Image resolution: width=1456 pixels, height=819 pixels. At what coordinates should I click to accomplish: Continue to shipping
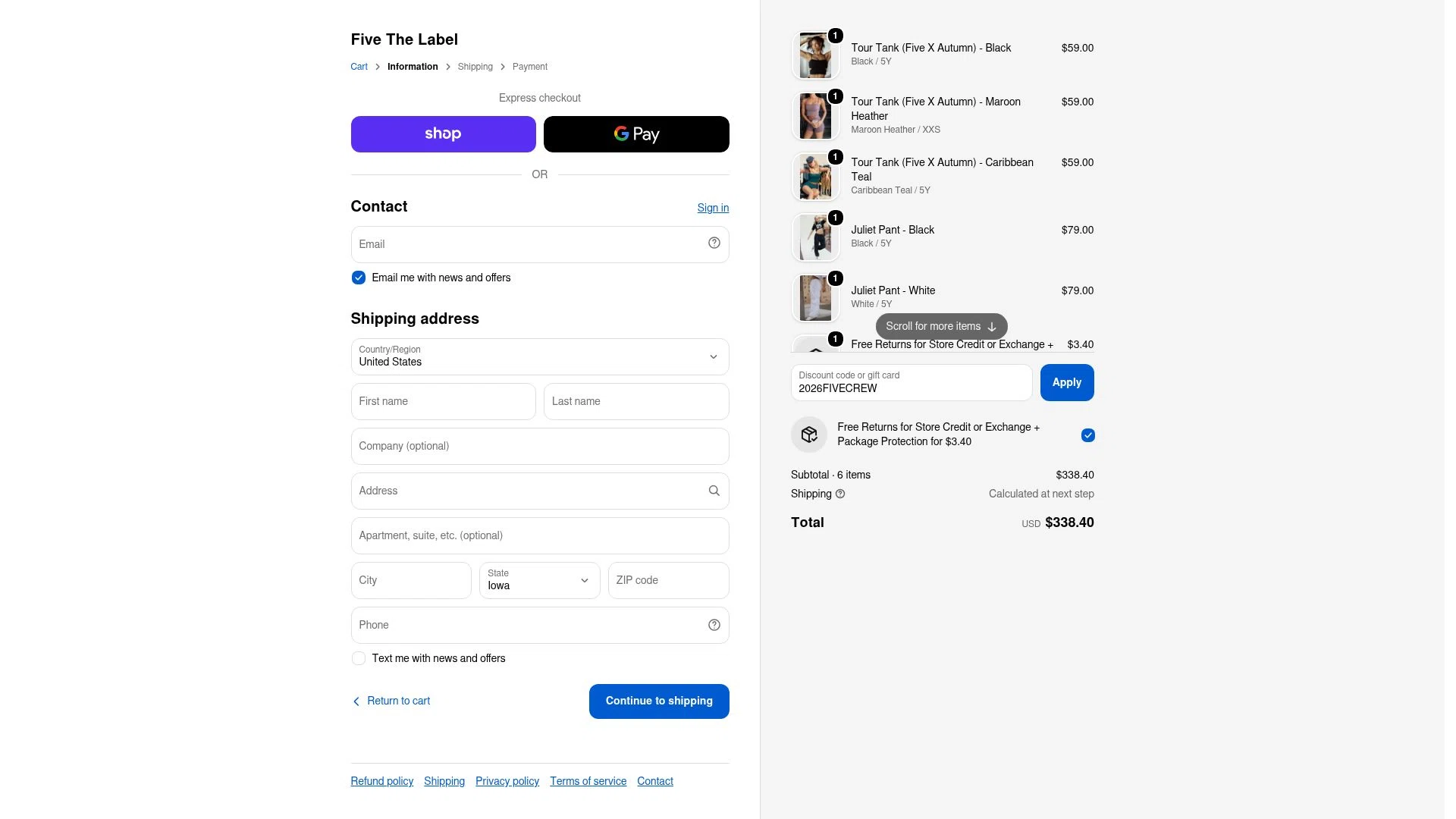coord(659,701)
